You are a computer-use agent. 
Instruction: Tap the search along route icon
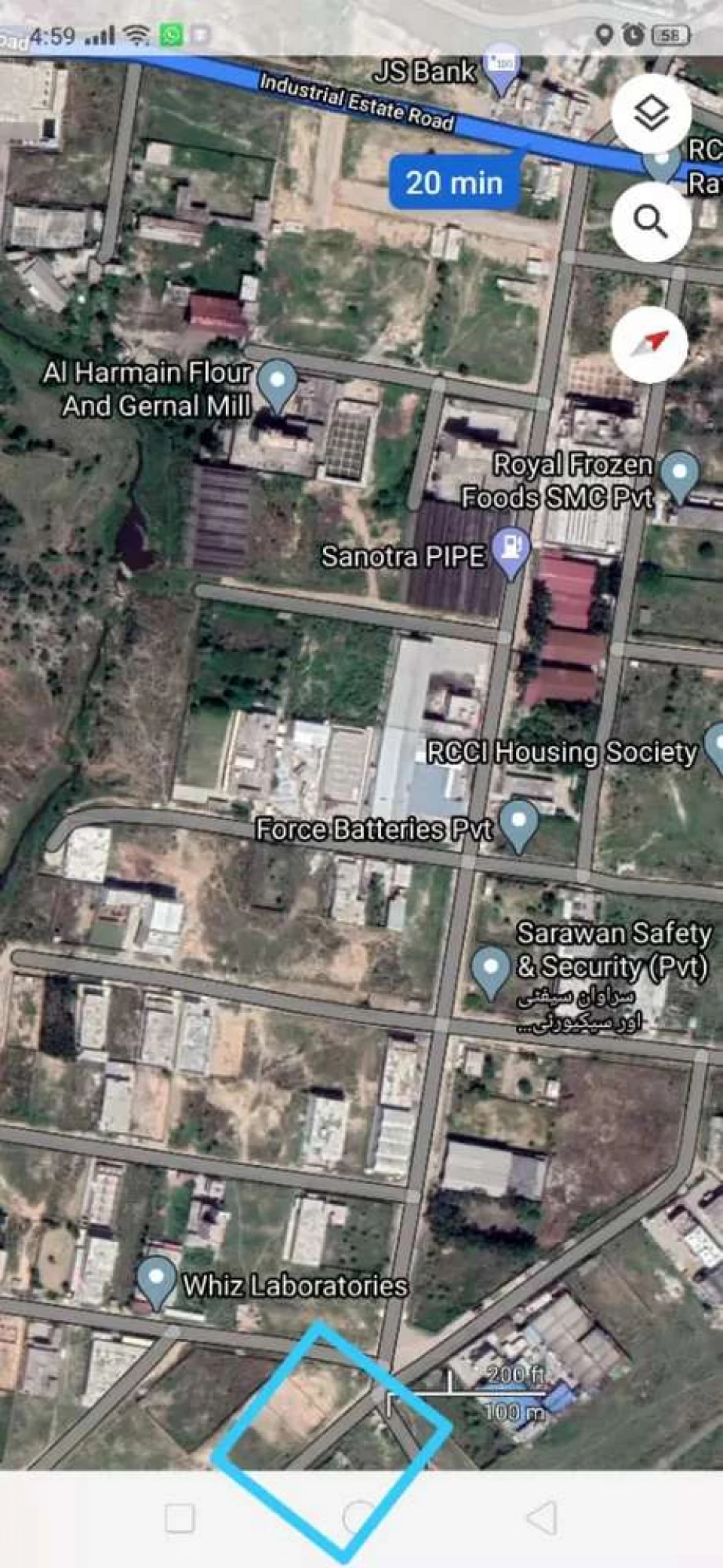coord(651,221)
